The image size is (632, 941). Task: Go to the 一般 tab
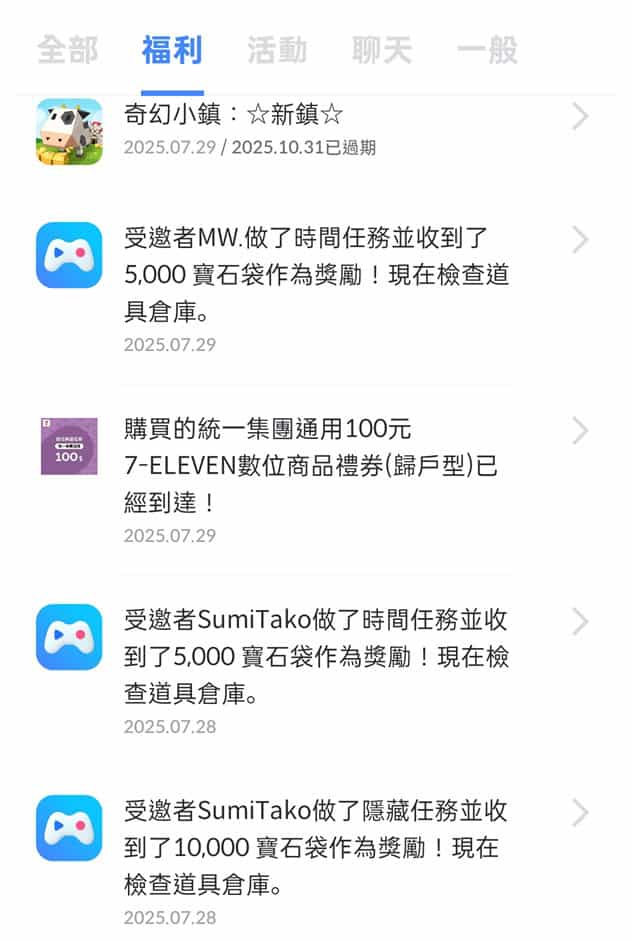point(487,50)
